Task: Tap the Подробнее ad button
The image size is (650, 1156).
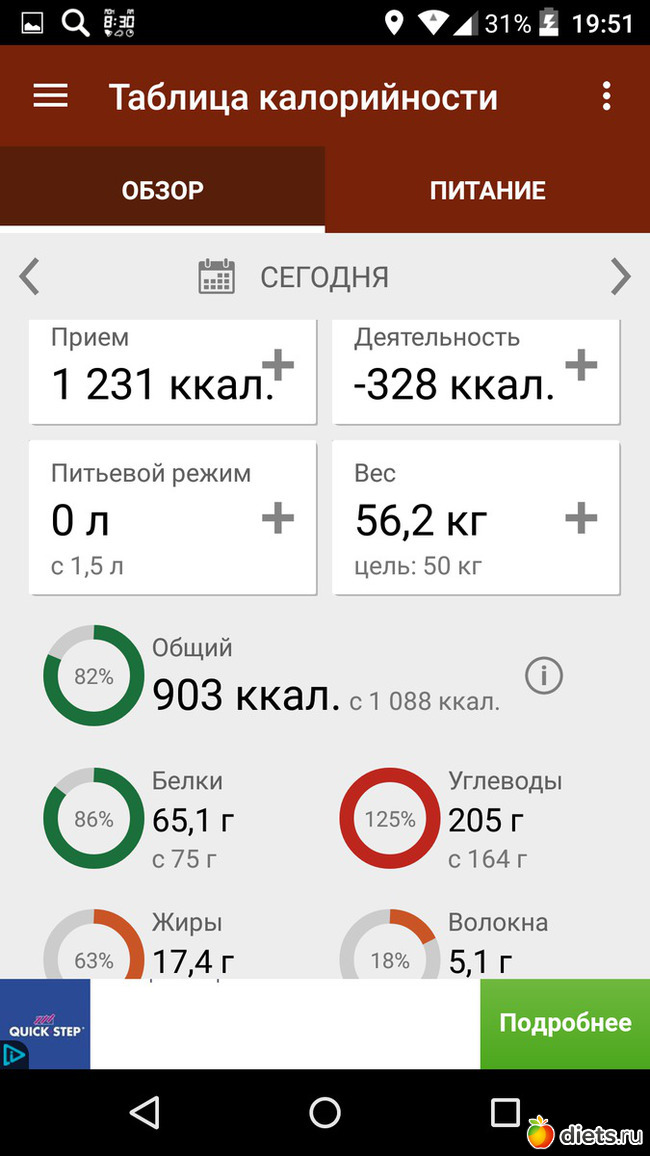Action: [x=565, y=1023]
